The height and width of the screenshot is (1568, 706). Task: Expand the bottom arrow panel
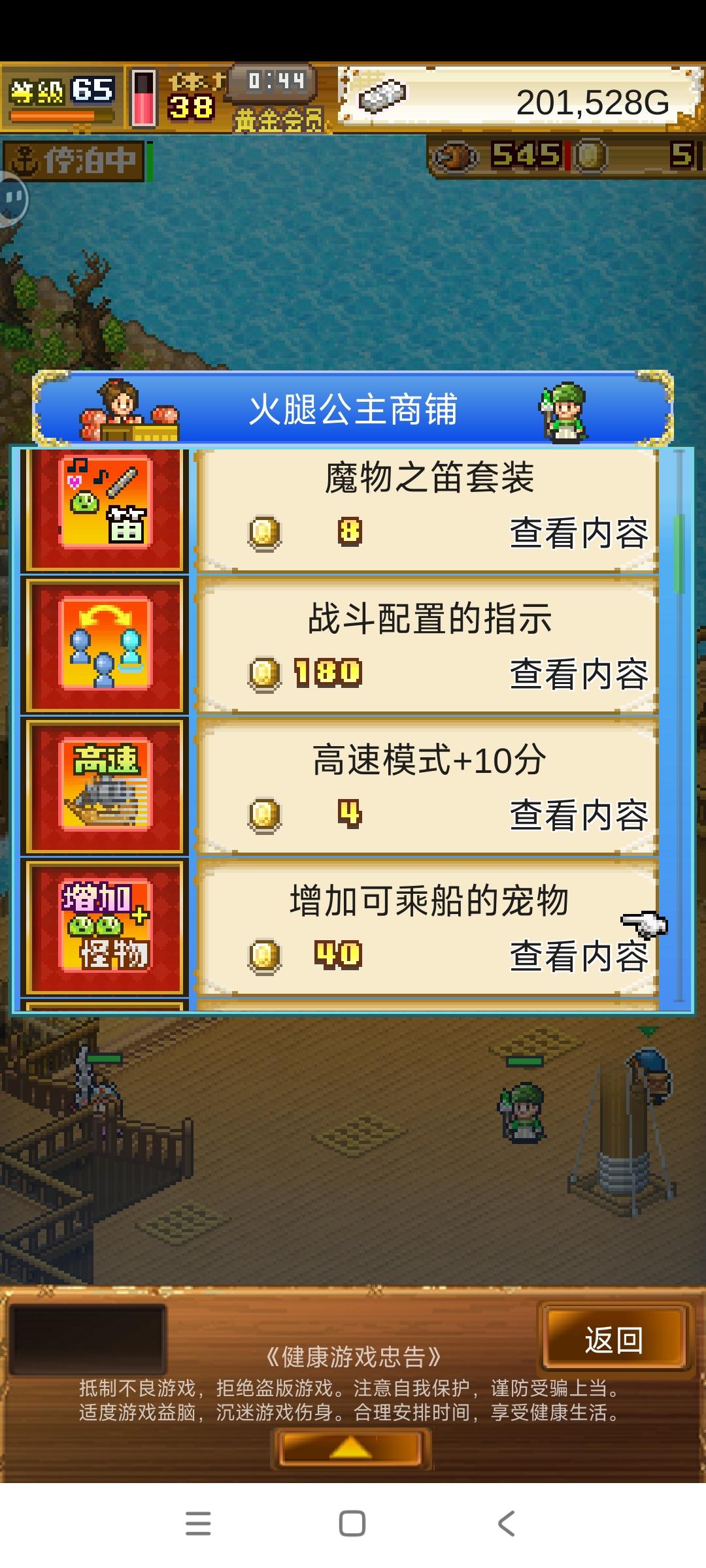pyautogui.click(x=351, y=1449)
